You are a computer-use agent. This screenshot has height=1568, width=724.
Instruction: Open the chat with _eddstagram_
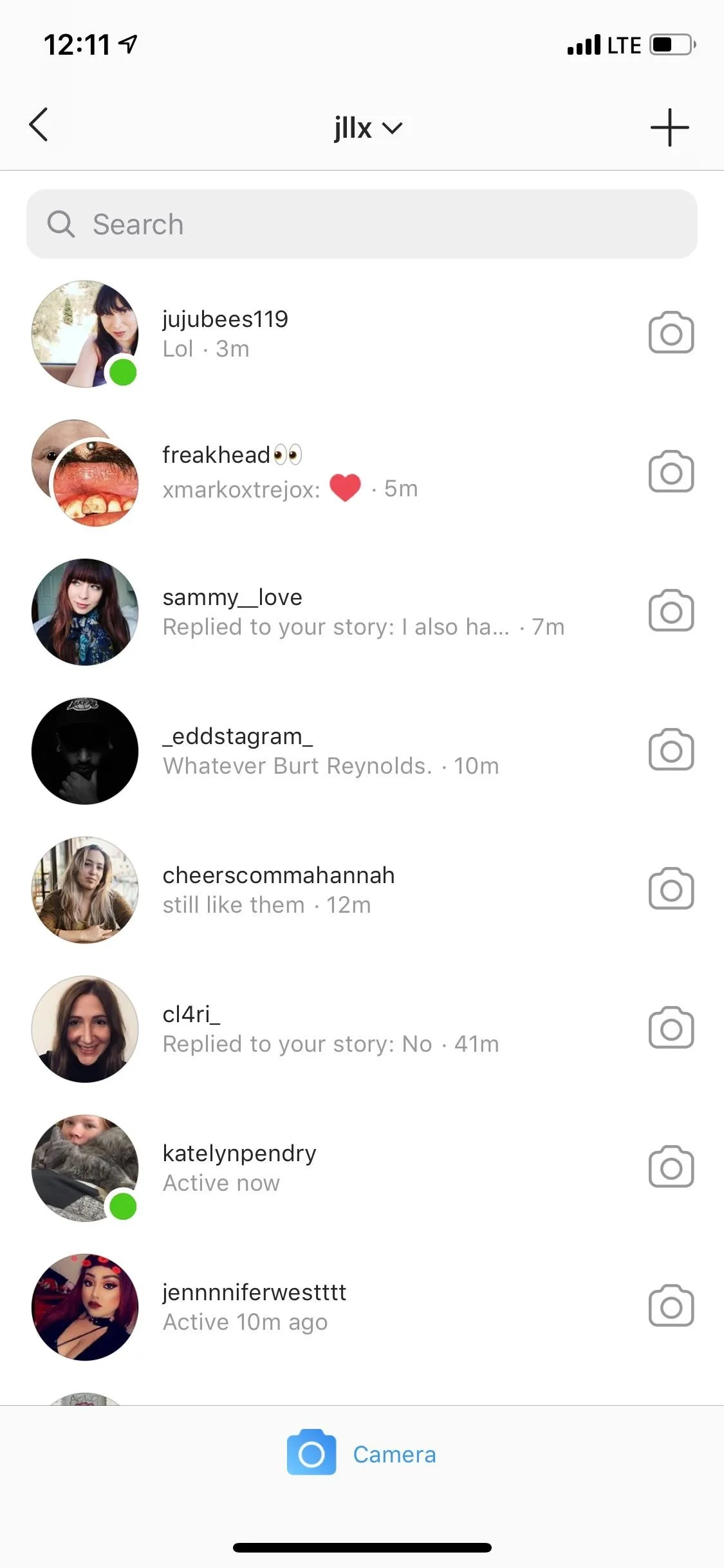[x=362, y=751]
